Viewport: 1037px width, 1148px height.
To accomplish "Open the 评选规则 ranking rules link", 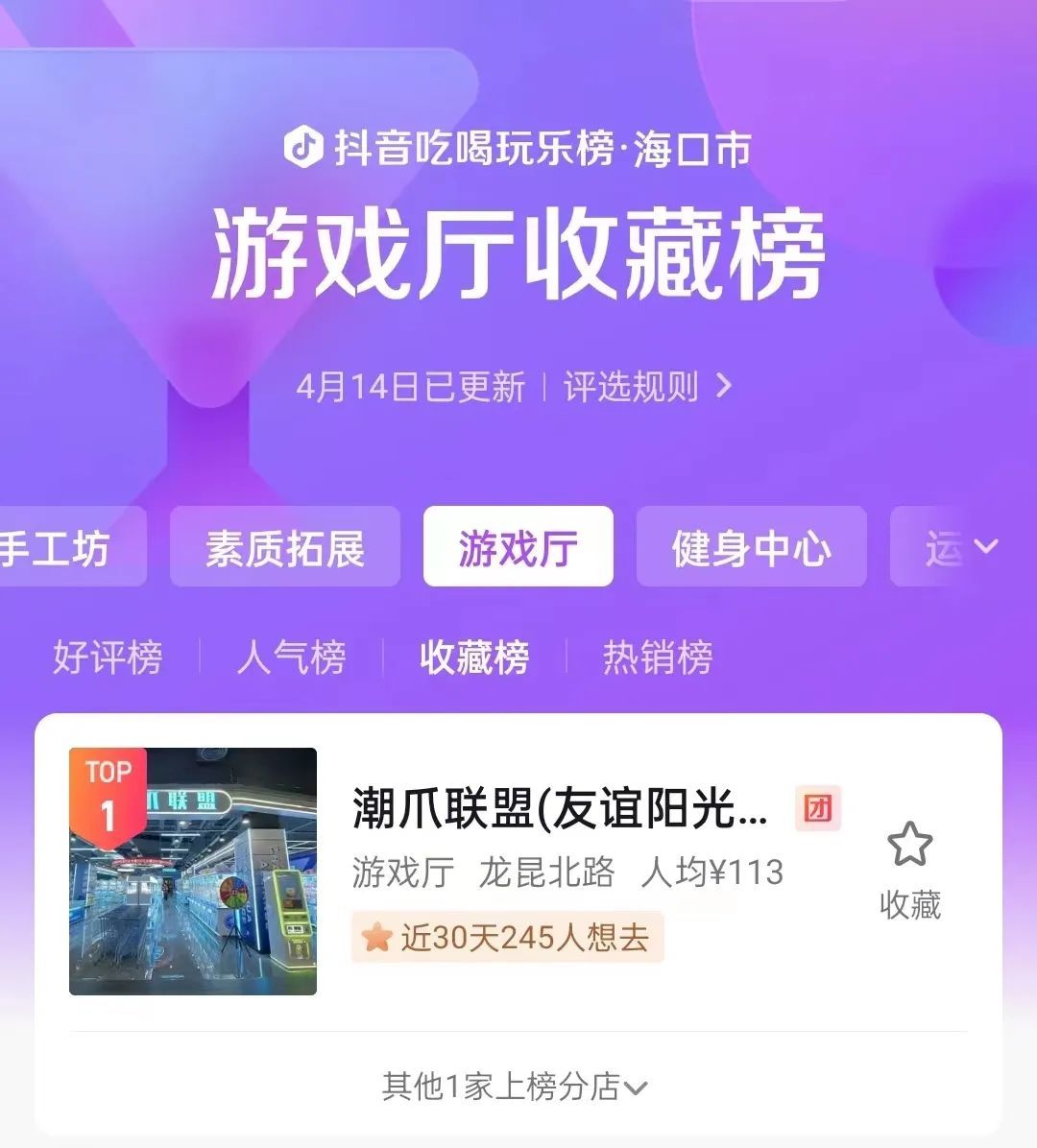I will pyautogui.click(x=647, y=387).
